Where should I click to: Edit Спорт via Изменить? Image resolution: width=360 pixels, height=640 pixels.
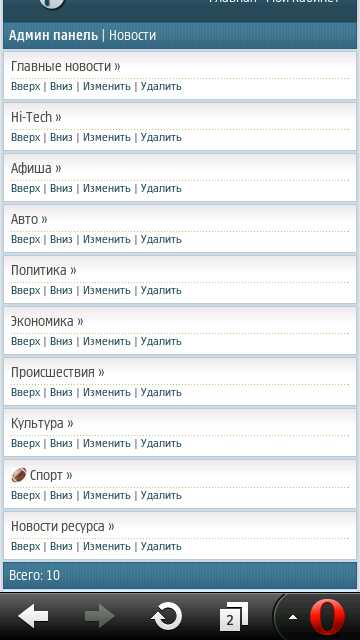107,495
